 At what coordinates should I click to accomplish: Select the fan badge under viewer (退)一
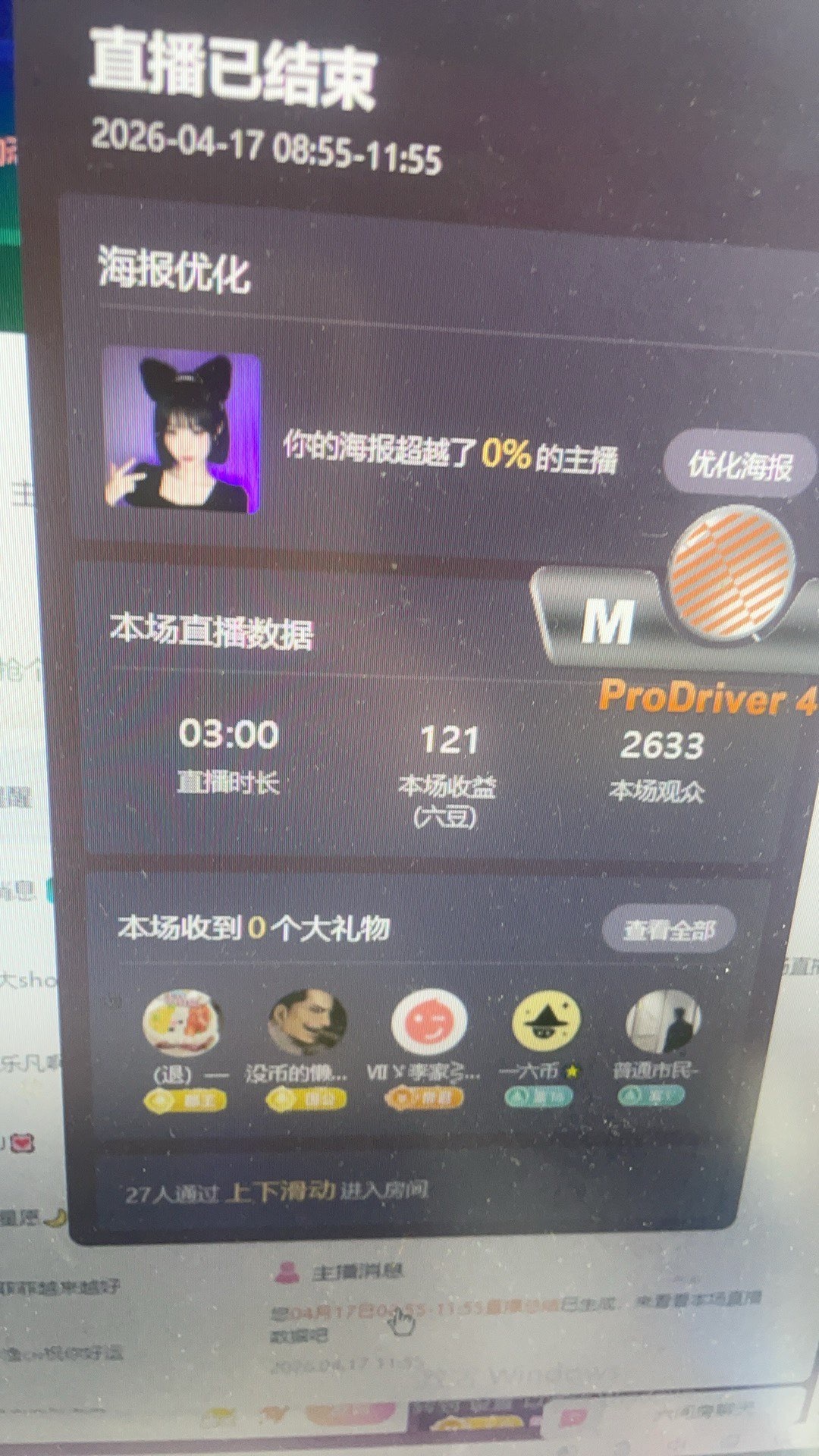point(186,1101)
